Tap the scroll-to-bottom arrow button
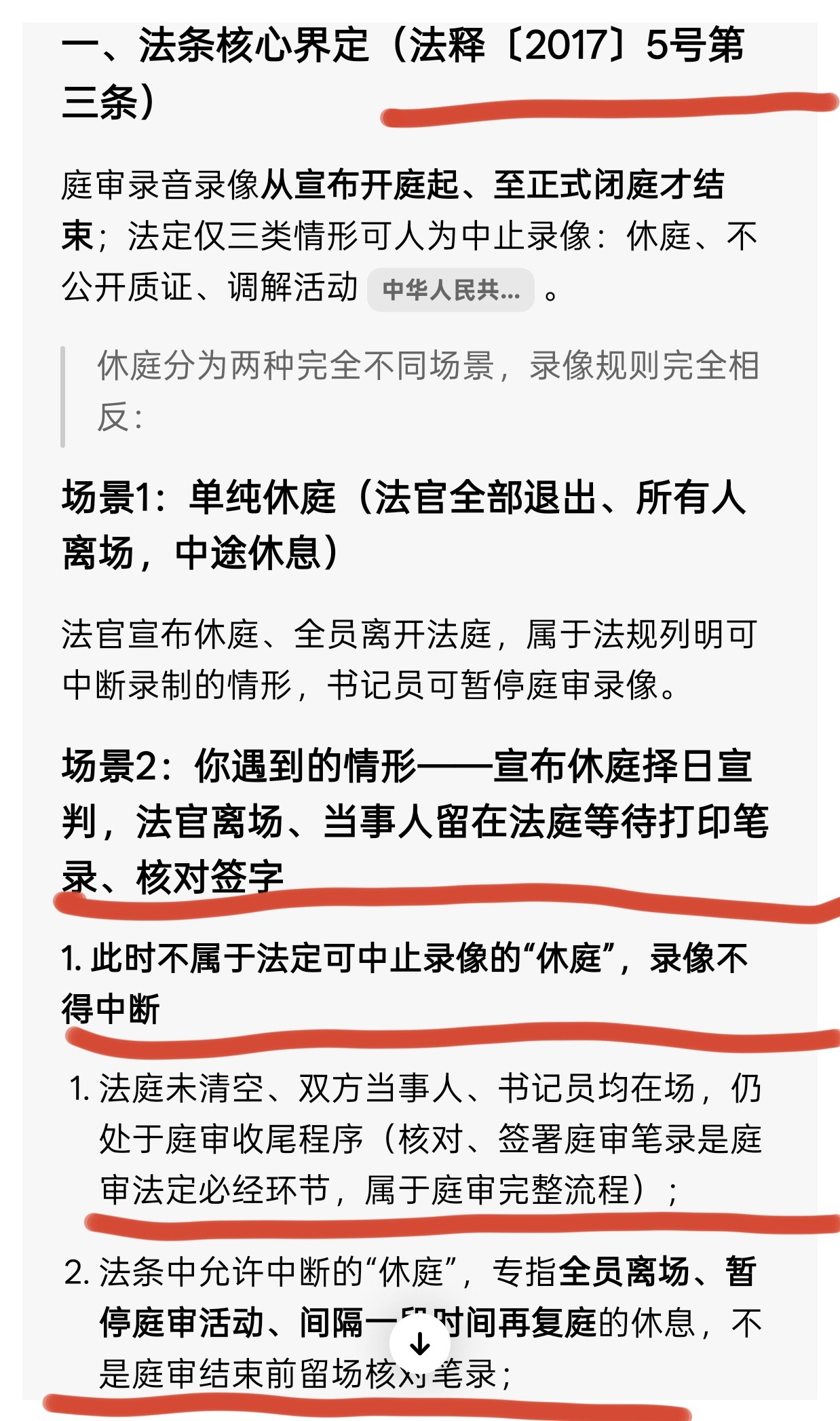The height and width of the screenshot is (1421, 840). point(419,1344)
